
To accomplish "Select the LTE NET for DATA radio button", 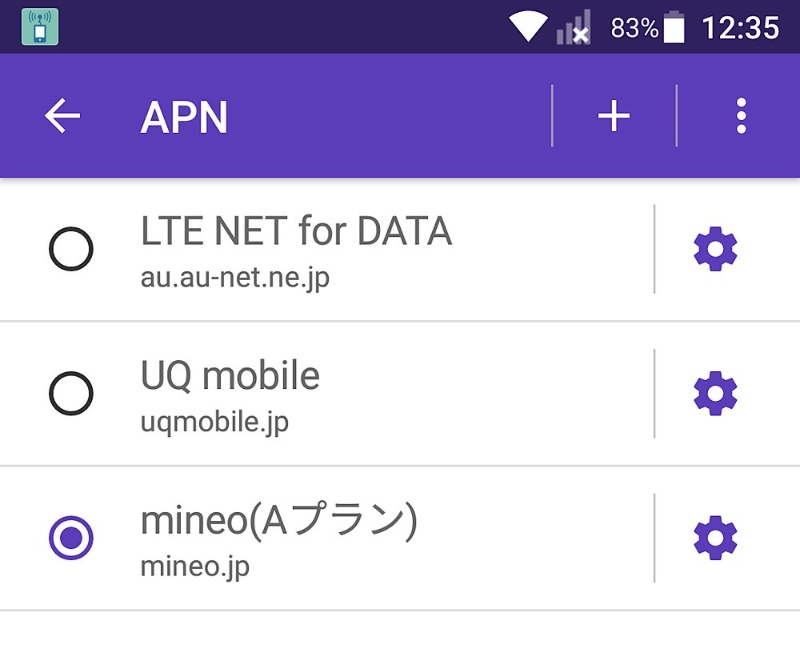I will 71,249.
